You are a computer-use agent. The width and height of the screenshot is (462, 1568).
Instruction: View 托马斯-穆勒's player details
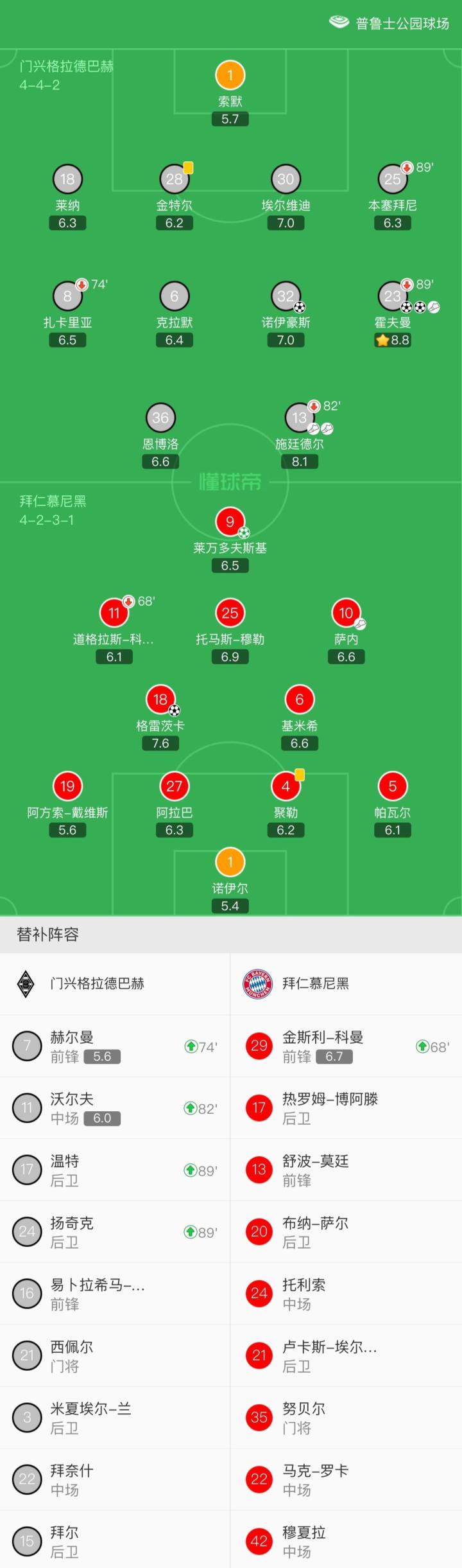[x=230, y=614]
